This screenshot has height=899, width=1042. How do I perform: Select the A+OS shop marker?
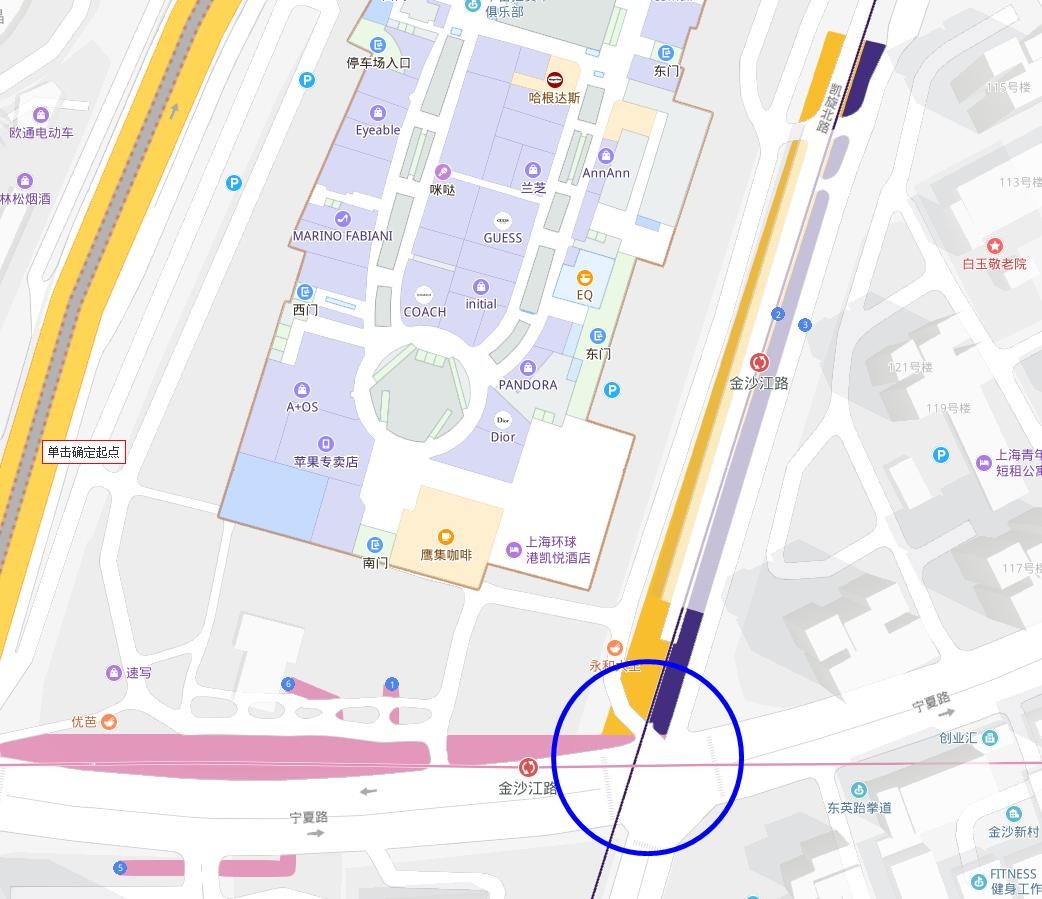[302, 390]
